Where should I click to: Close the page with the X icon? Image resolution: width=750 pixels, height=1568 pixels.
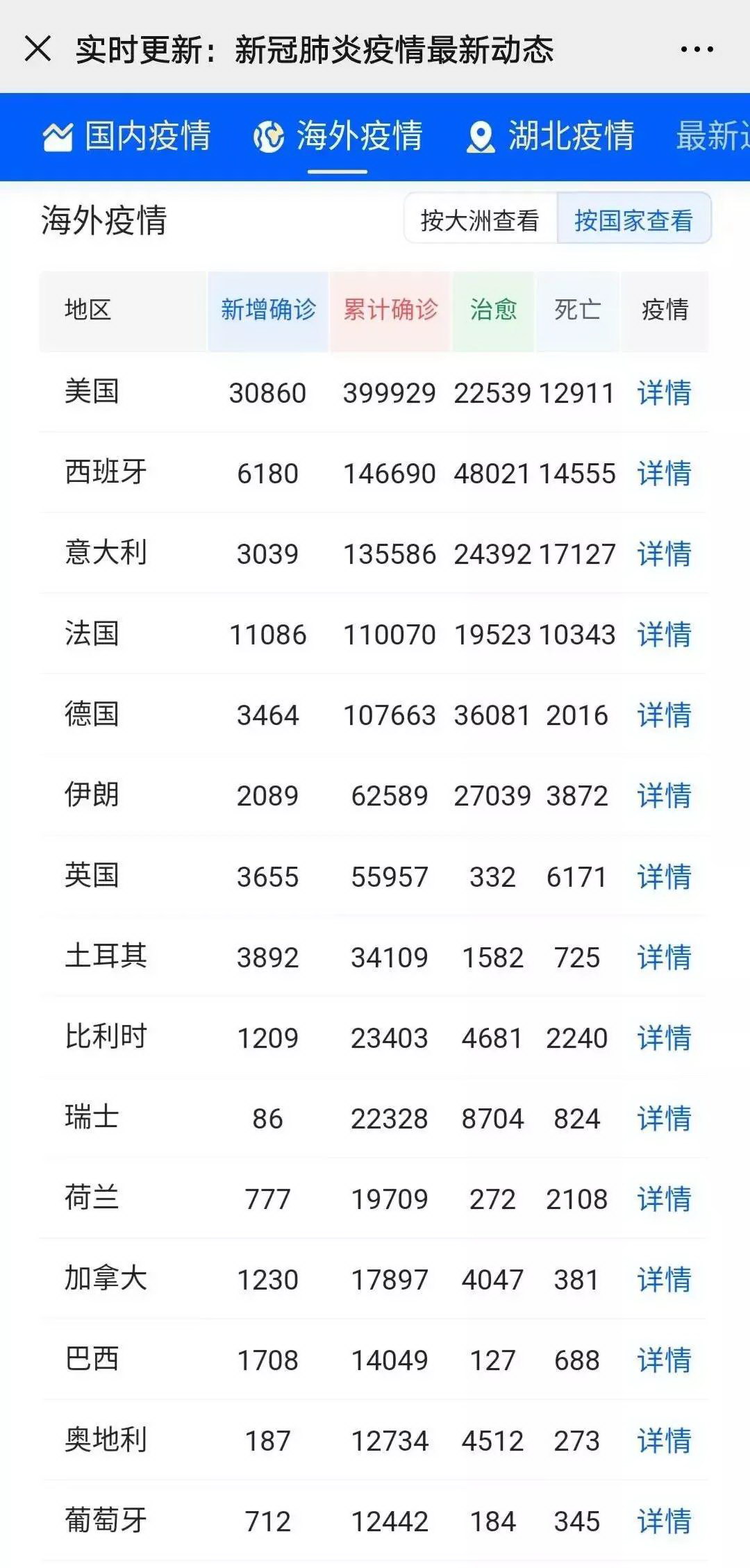37,49
